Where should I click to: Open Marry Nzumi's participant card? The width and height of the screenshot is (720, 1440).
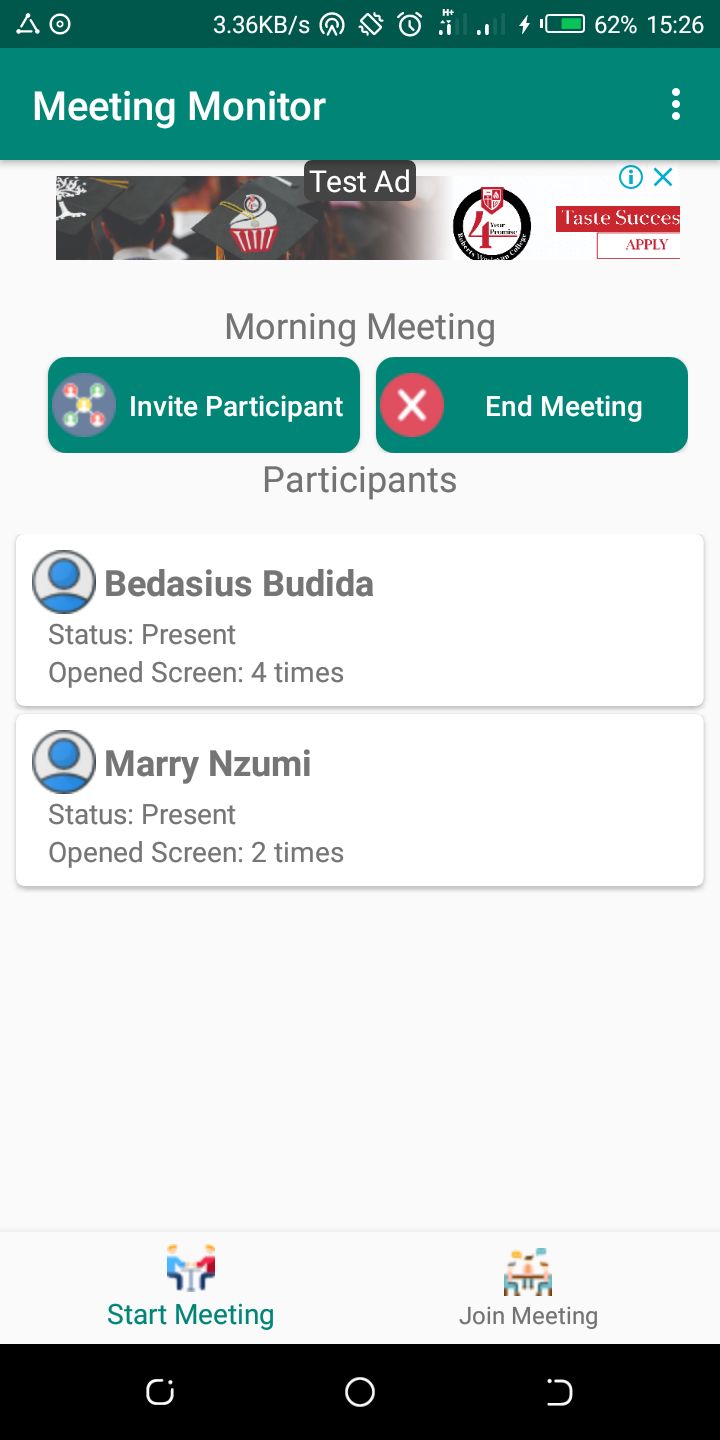point(360,800)
